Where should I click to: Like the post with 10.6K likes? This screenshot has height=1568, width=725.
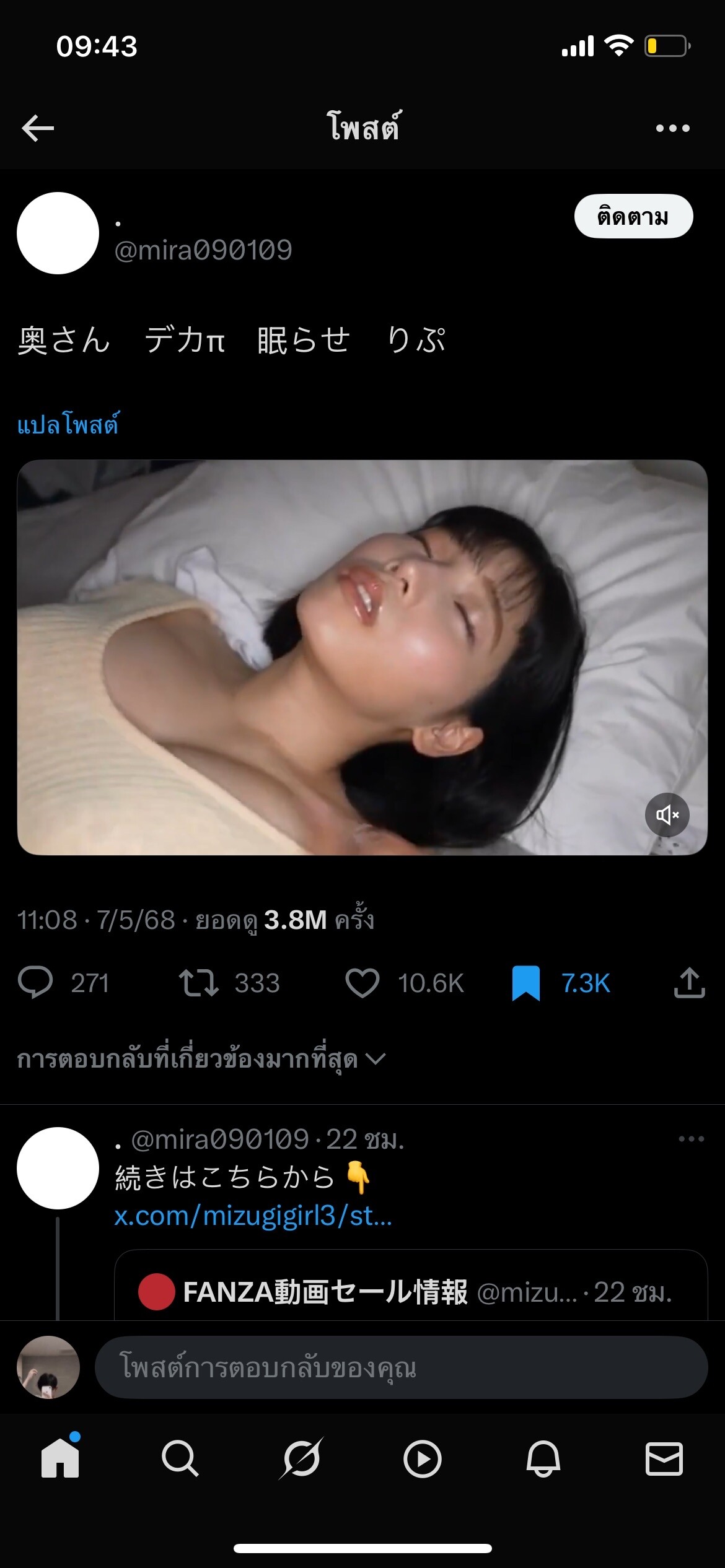(x=362, y=983)
